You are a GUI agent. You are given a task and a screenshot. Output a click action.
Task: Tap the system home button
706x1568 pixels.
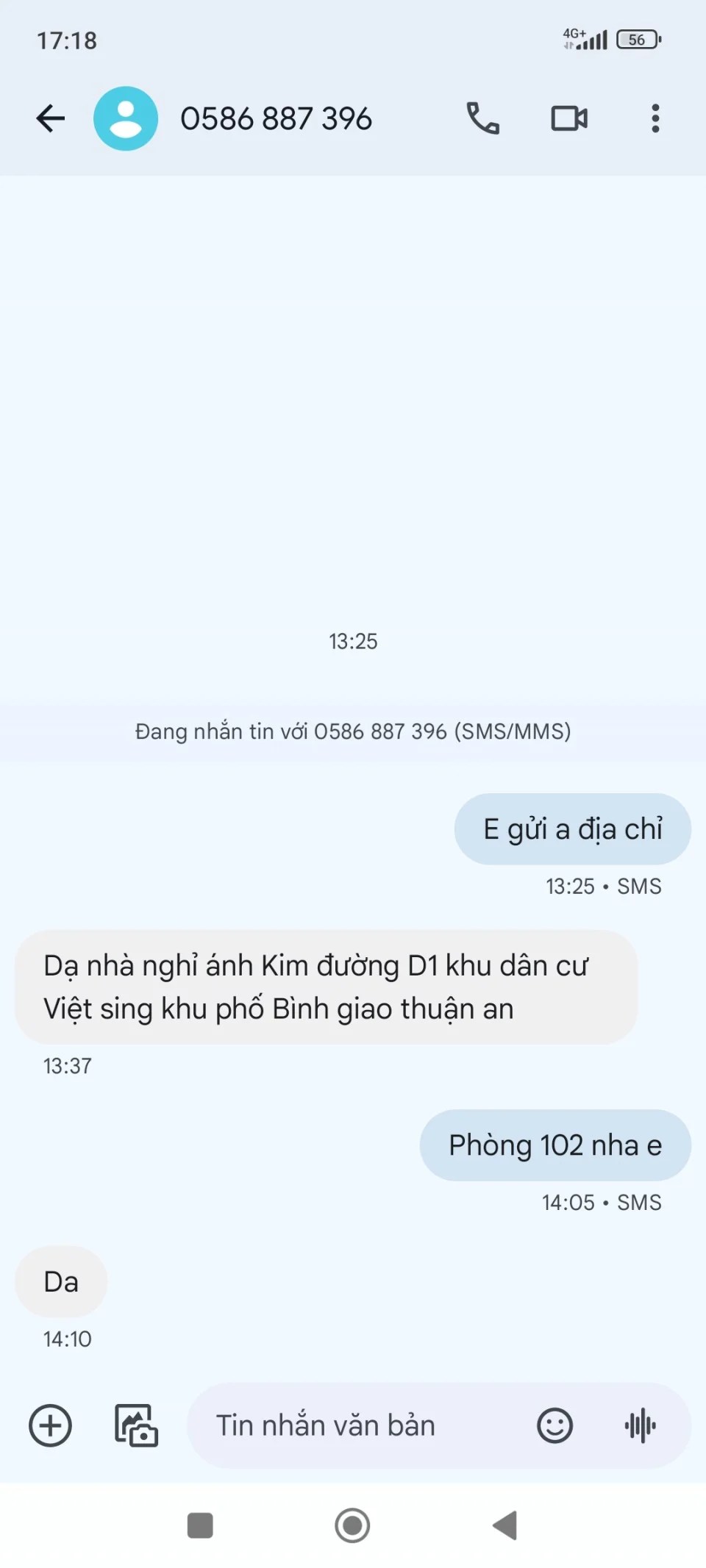coord(352,1525)
